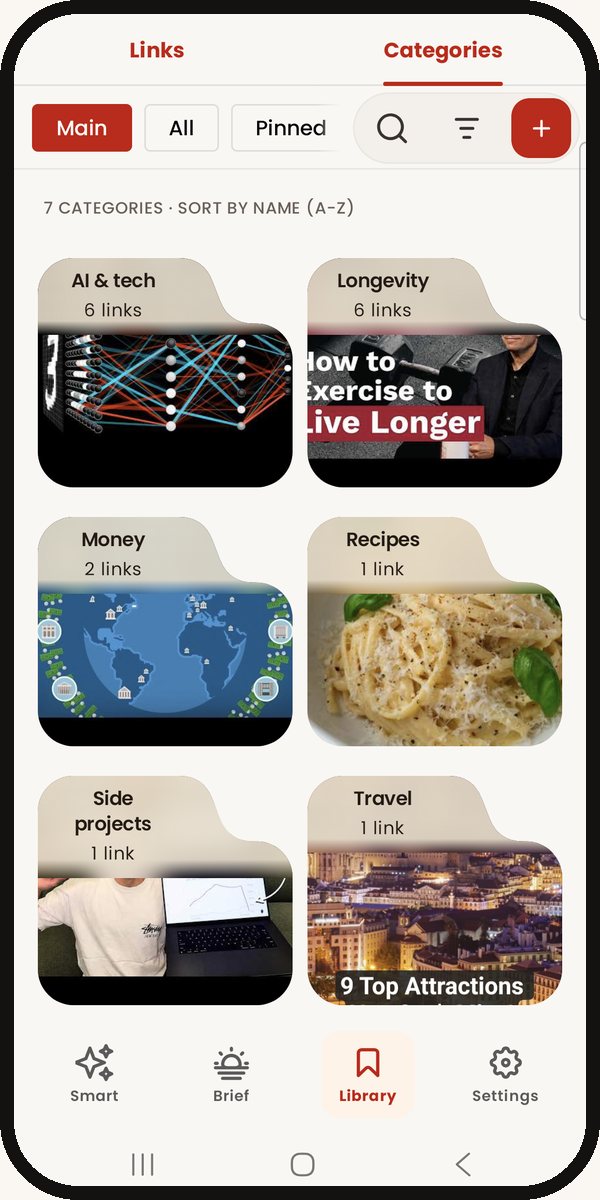This screenshot has height=1200, width=600.
Task: Open the Money category
Action: 165,632
